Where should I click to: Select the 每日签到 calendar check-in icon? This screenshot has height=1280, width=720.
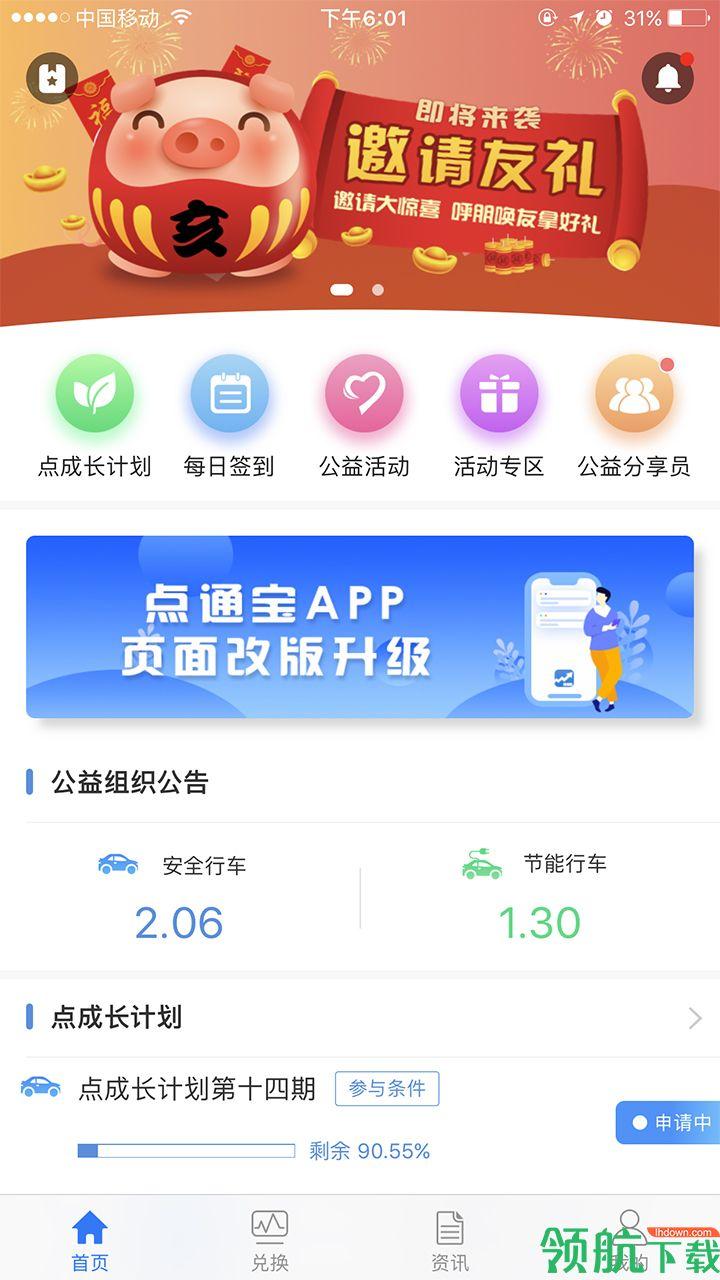[x=229, y=395]
